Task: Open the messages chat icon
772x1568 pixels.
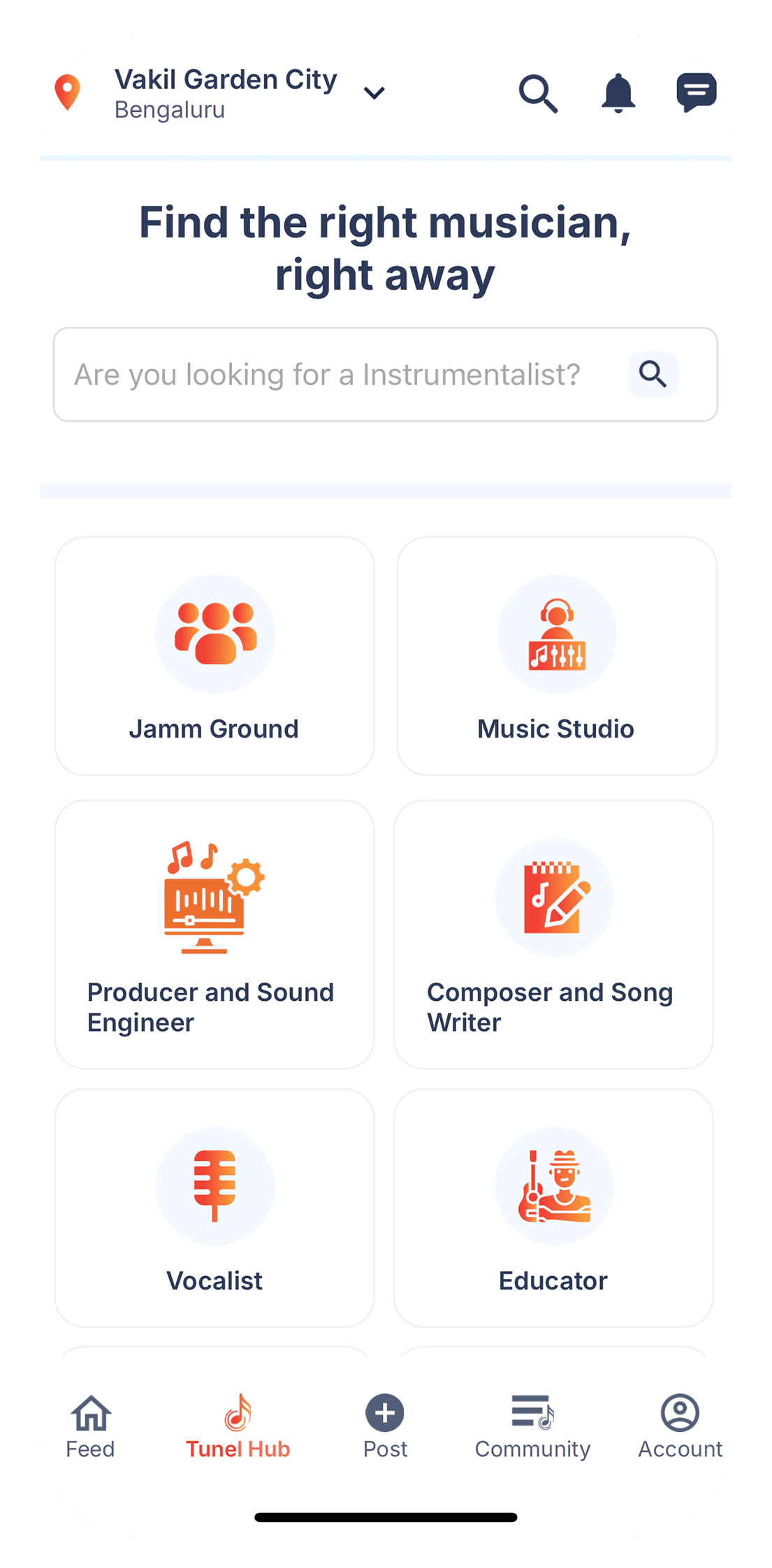Action: tap(696, 93)
